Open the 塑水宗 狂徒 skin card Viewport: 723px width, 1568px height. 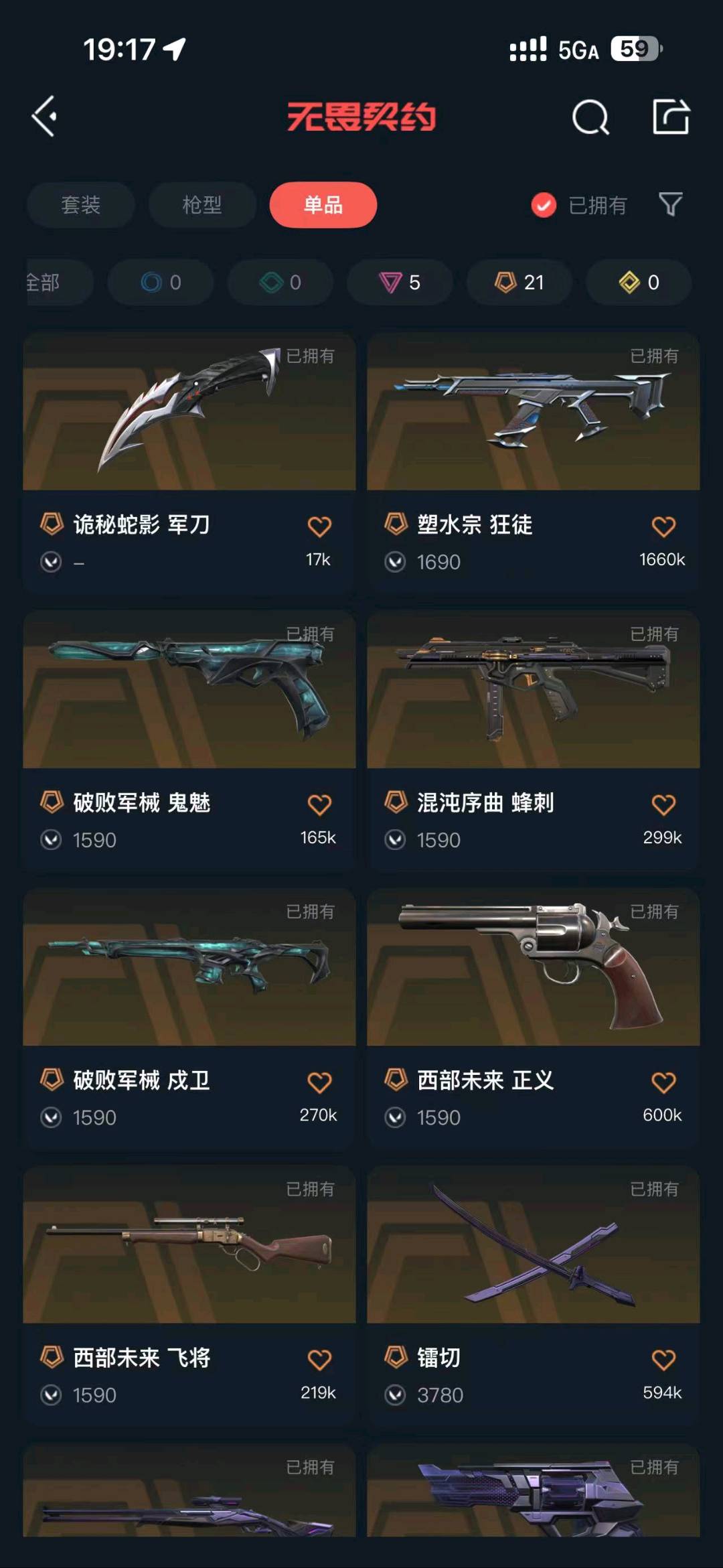point(534,463)
